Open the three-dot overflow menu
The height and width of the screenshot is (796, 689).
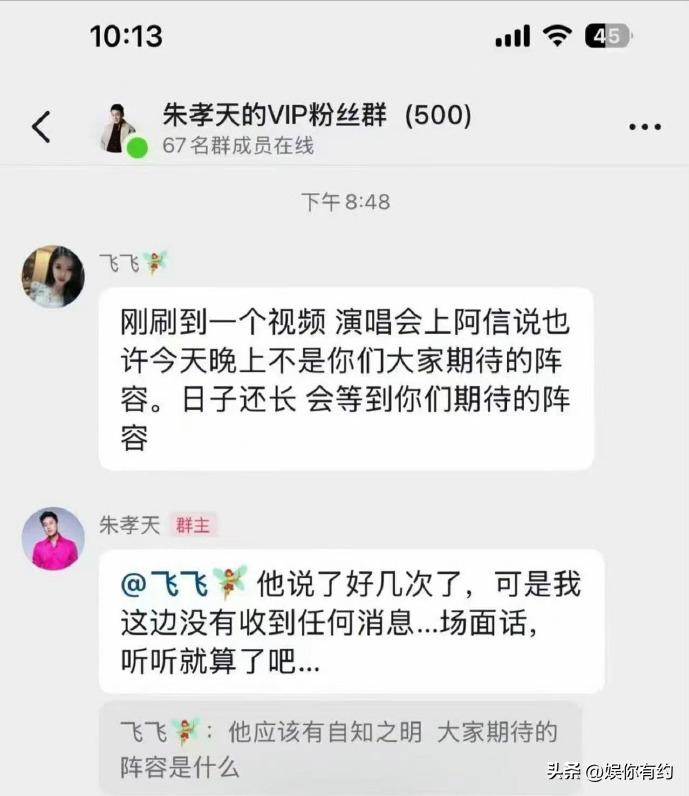644,127
